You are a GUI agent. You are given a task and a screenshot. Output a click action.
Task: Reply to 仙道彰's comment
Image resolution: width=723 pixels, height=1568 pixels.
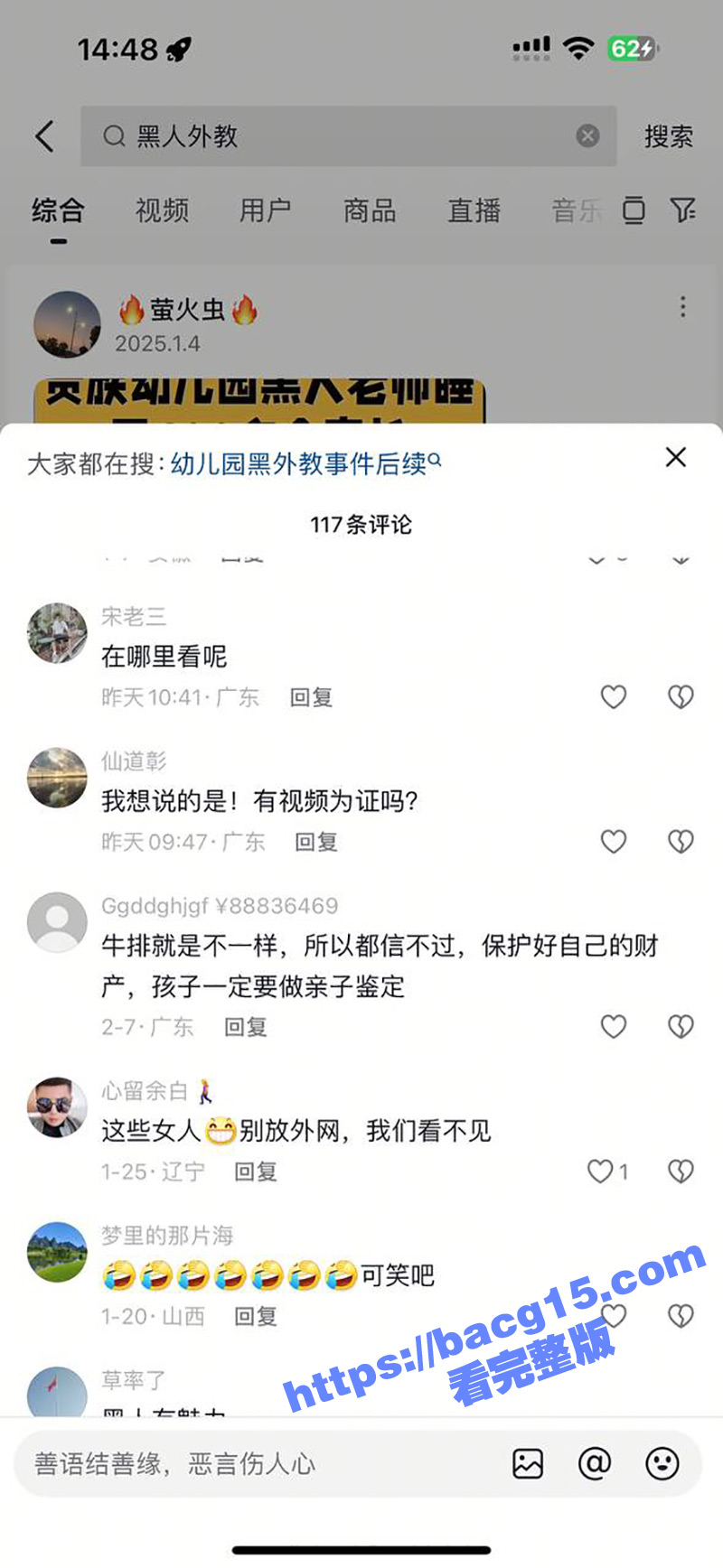(x=316, y=842)
